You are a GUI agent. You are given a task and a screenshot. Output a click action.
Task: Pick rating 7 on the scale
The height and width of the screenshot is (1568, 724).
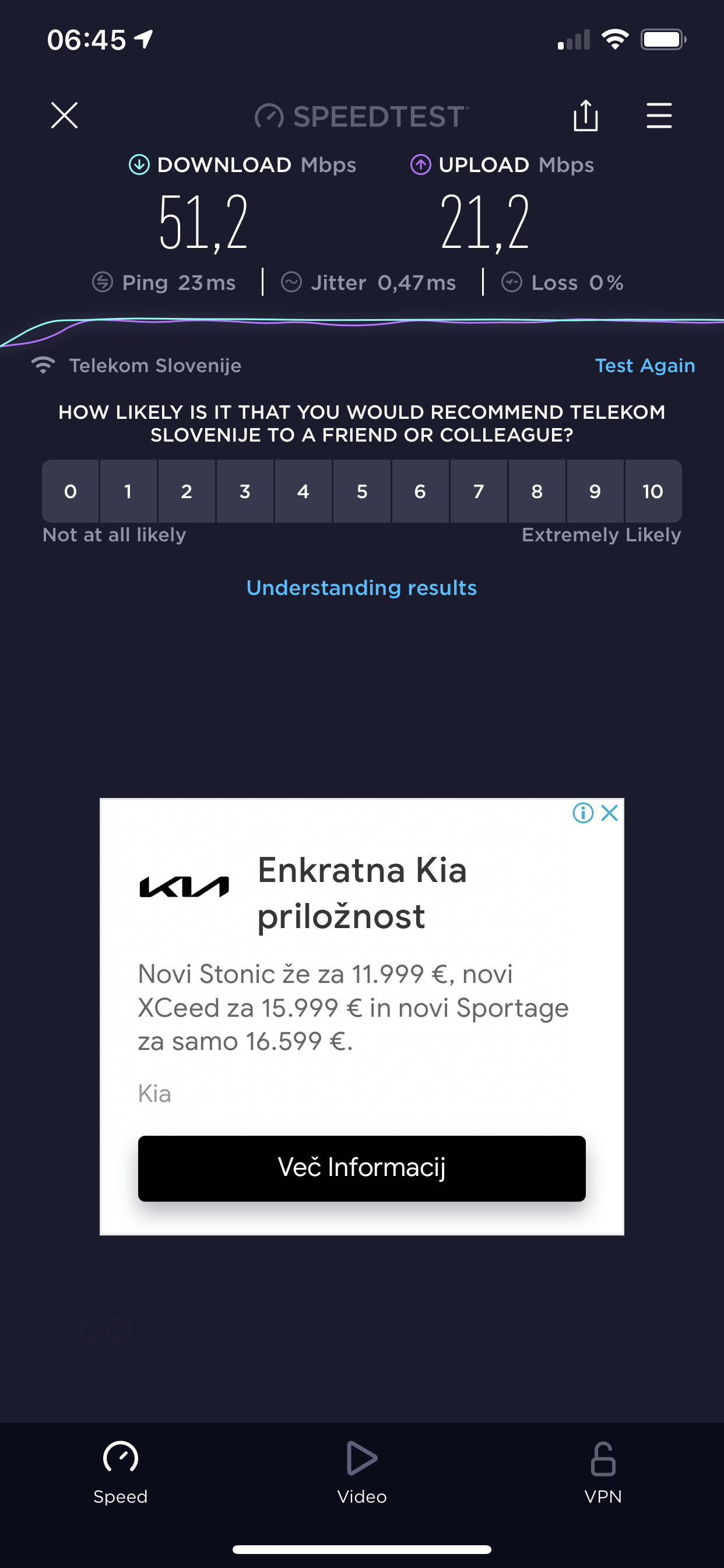(x=479, y=491)
